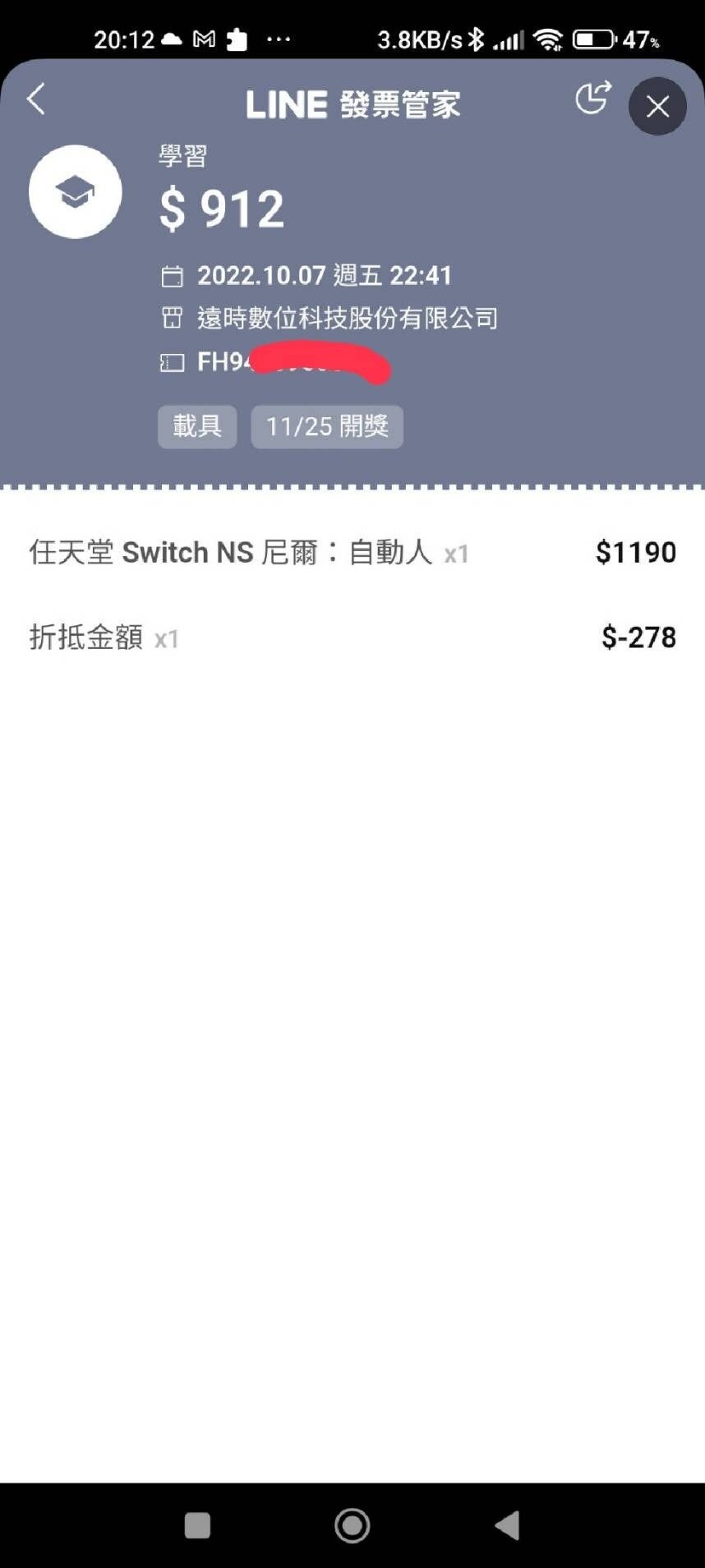Go back using the header arrow
The width and height of the screenshot is (705, 1568).
click(x=35, y=100)
